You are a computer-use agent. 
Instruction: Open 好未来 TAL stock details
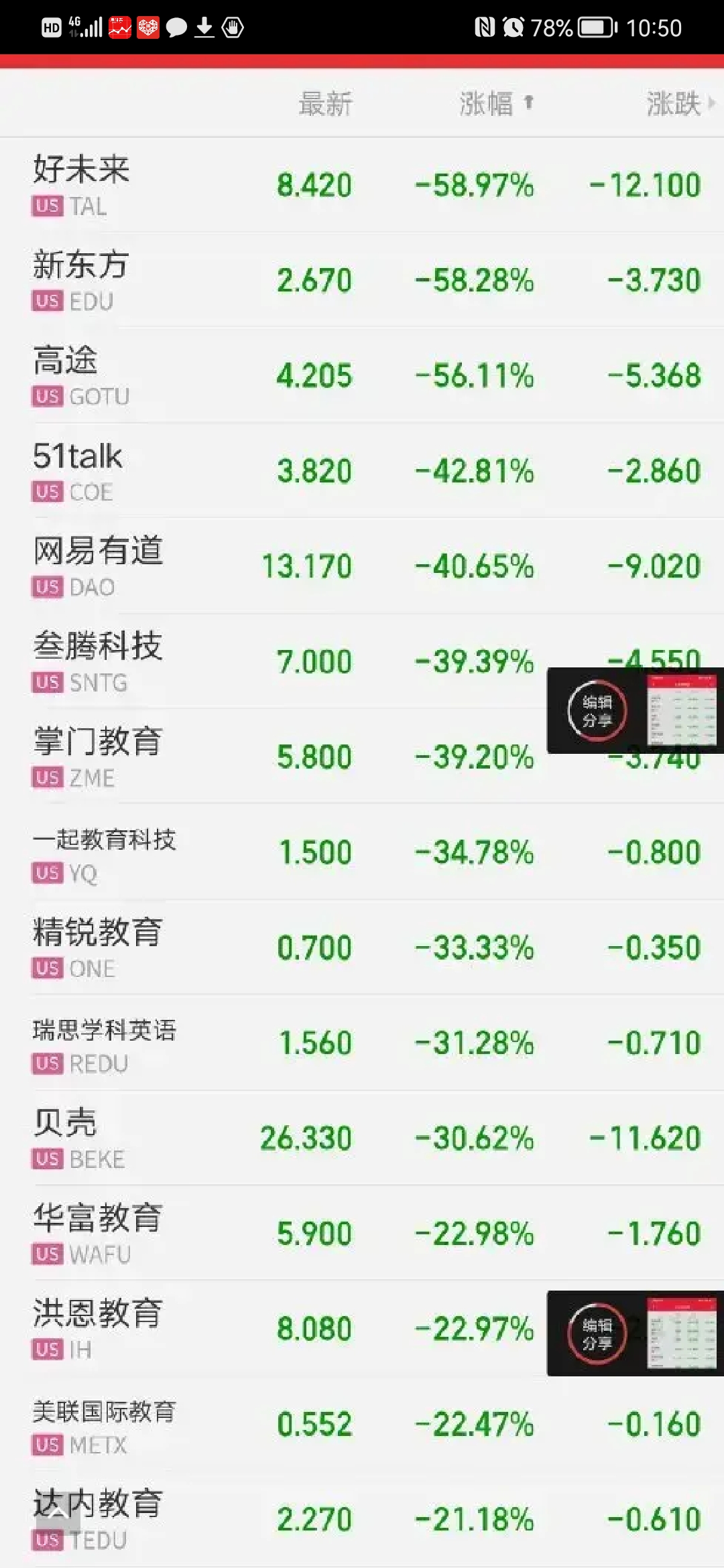pos(362,185)
